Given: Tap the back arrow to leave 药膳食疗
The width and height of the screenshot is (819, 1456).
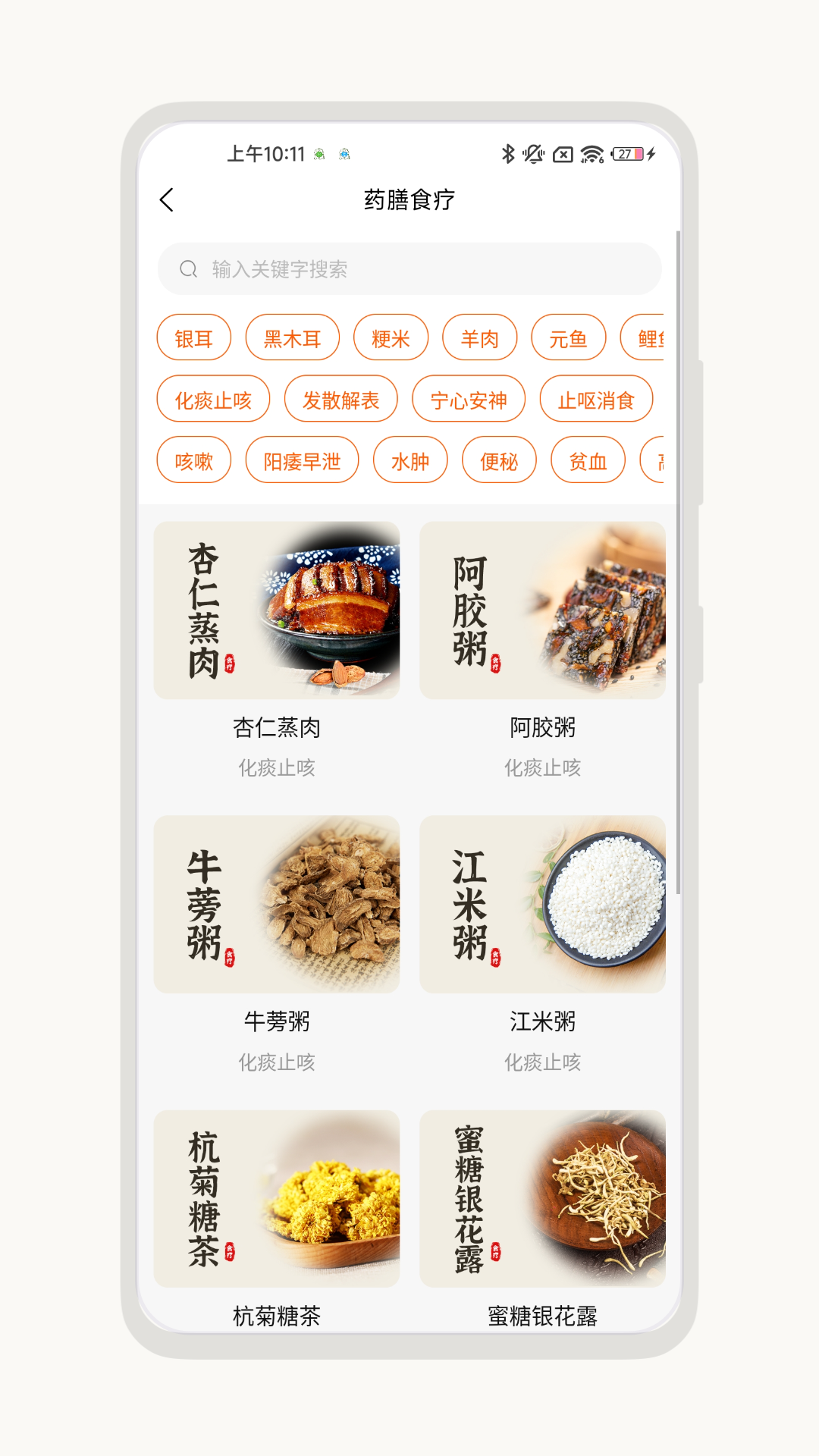Looking at the screenshot, I should point(167,200).
